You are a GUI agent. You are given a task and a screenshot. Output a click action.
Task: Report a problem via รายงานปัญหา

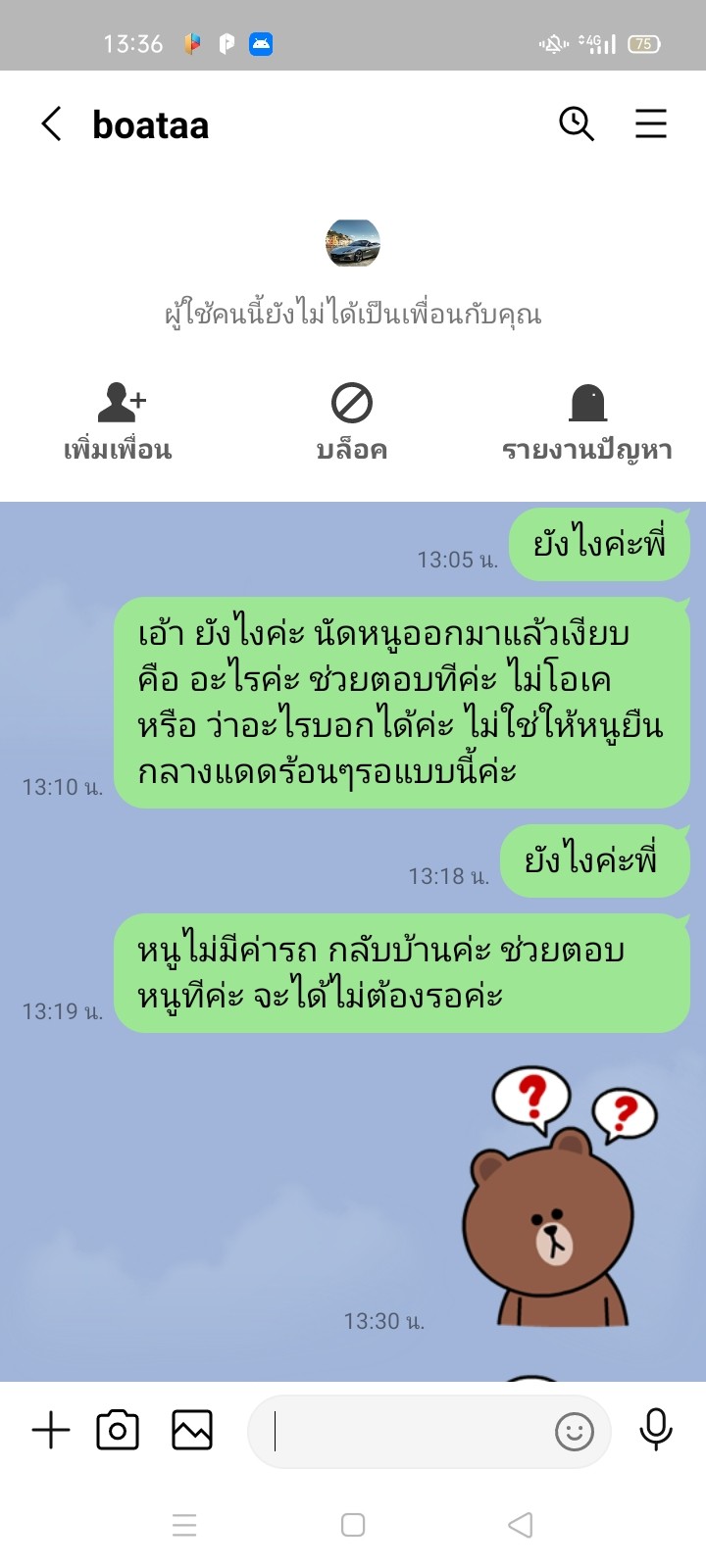pos(587,421)
